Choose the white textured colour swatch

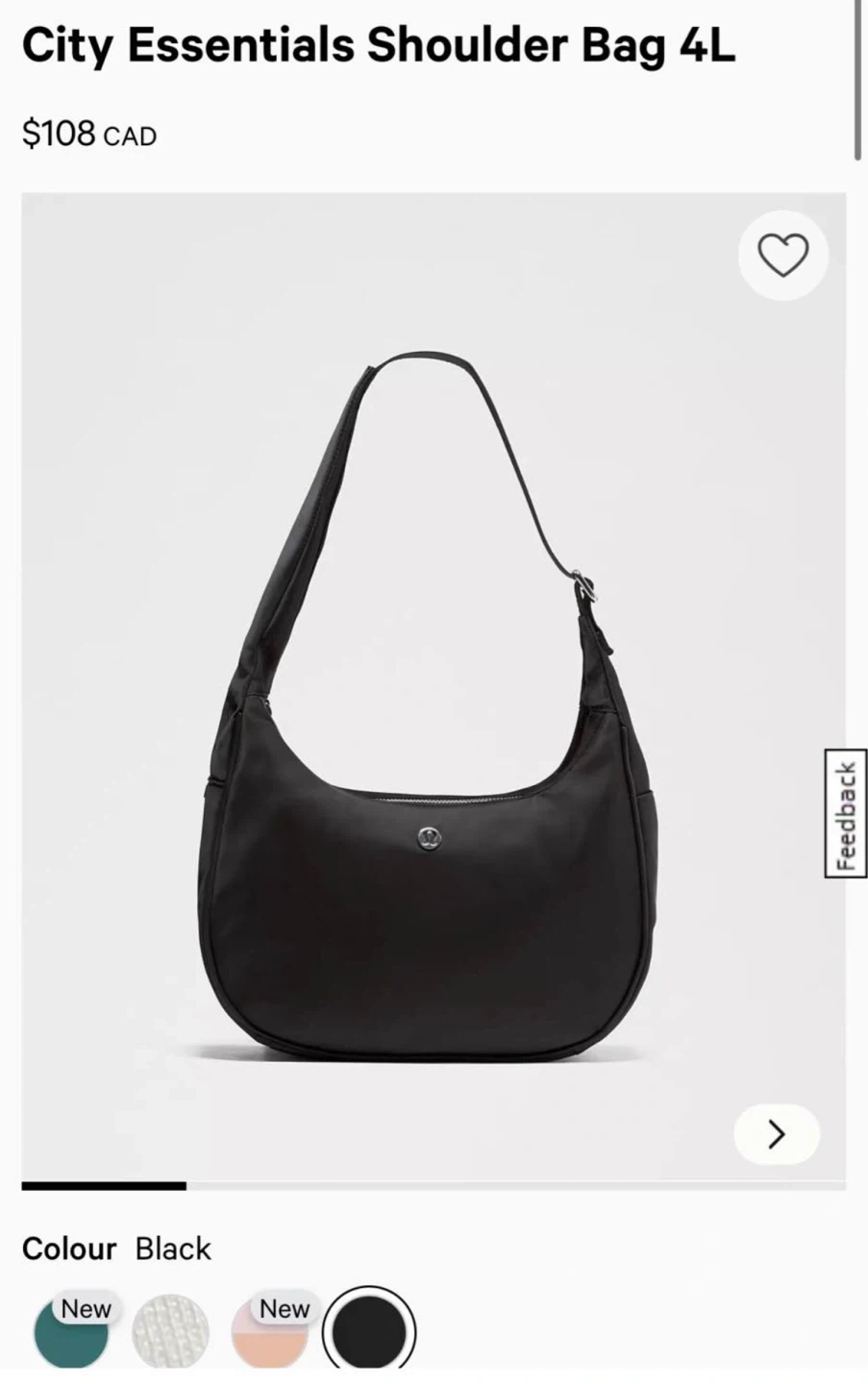[x=170, y=1330]
